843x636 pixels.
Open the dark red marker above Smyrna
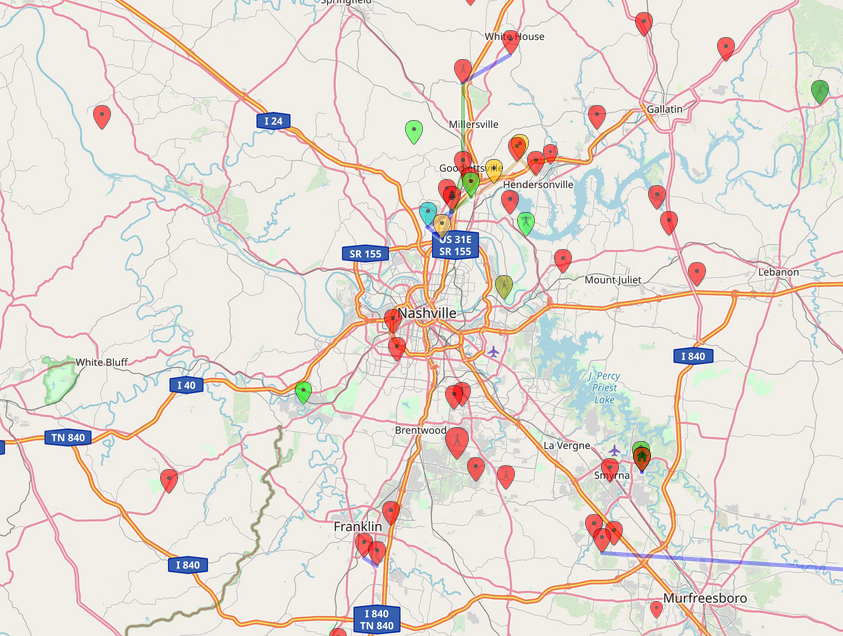pyautogui.click(x=642, y=459)
